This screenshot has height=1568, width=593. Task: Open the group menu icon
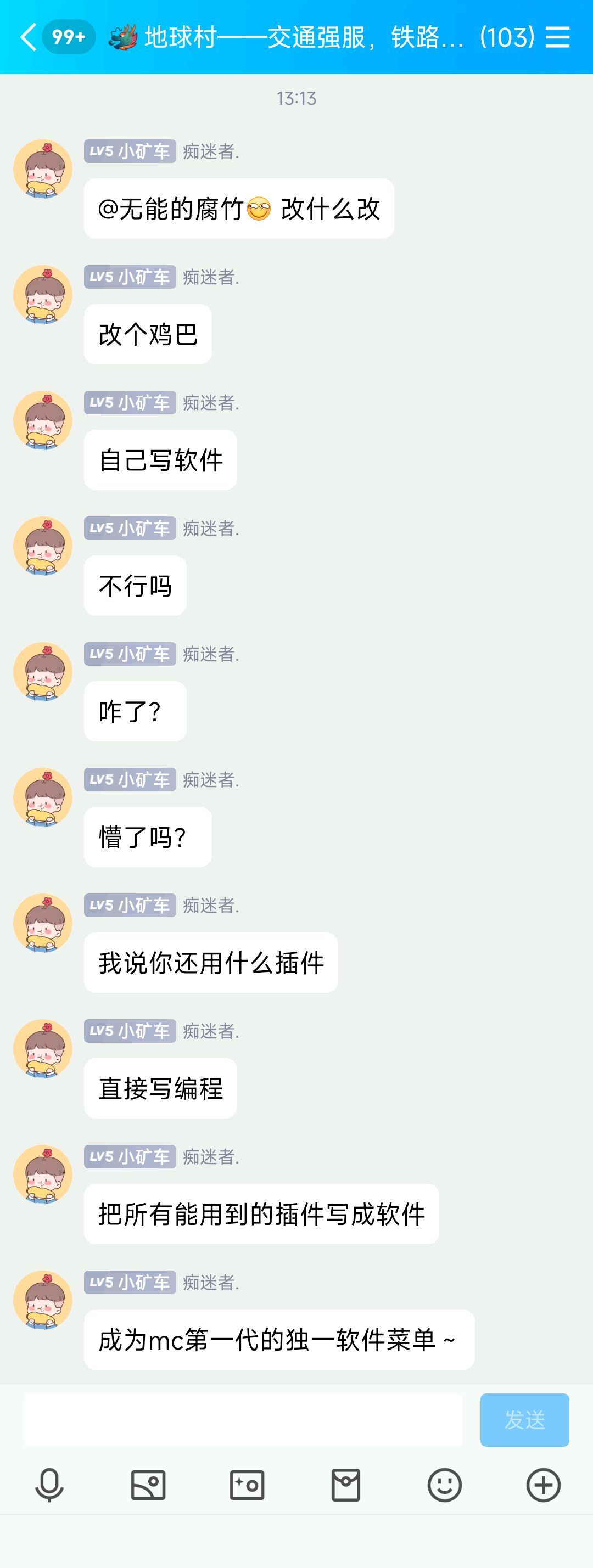557,37
